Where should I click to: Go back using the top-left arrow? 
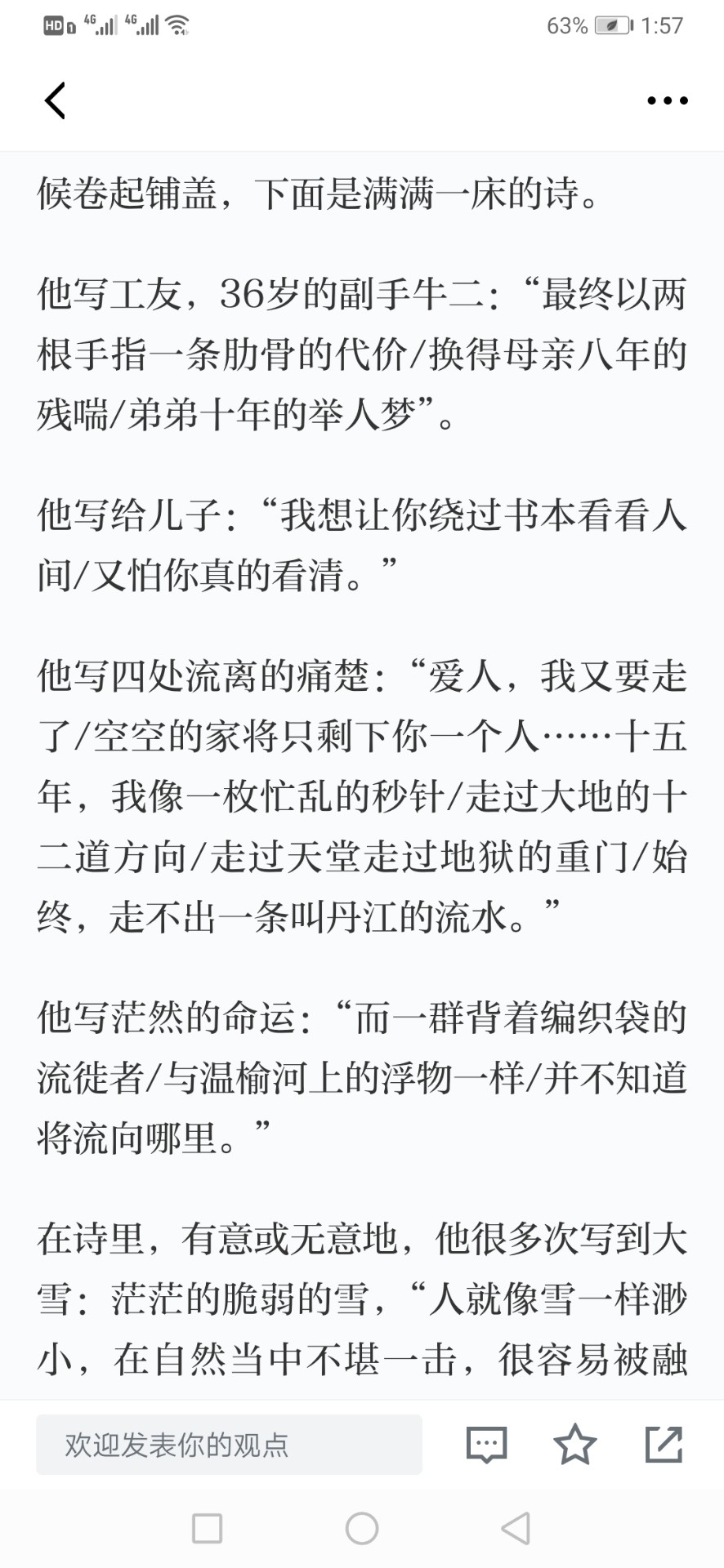point(55,100)
